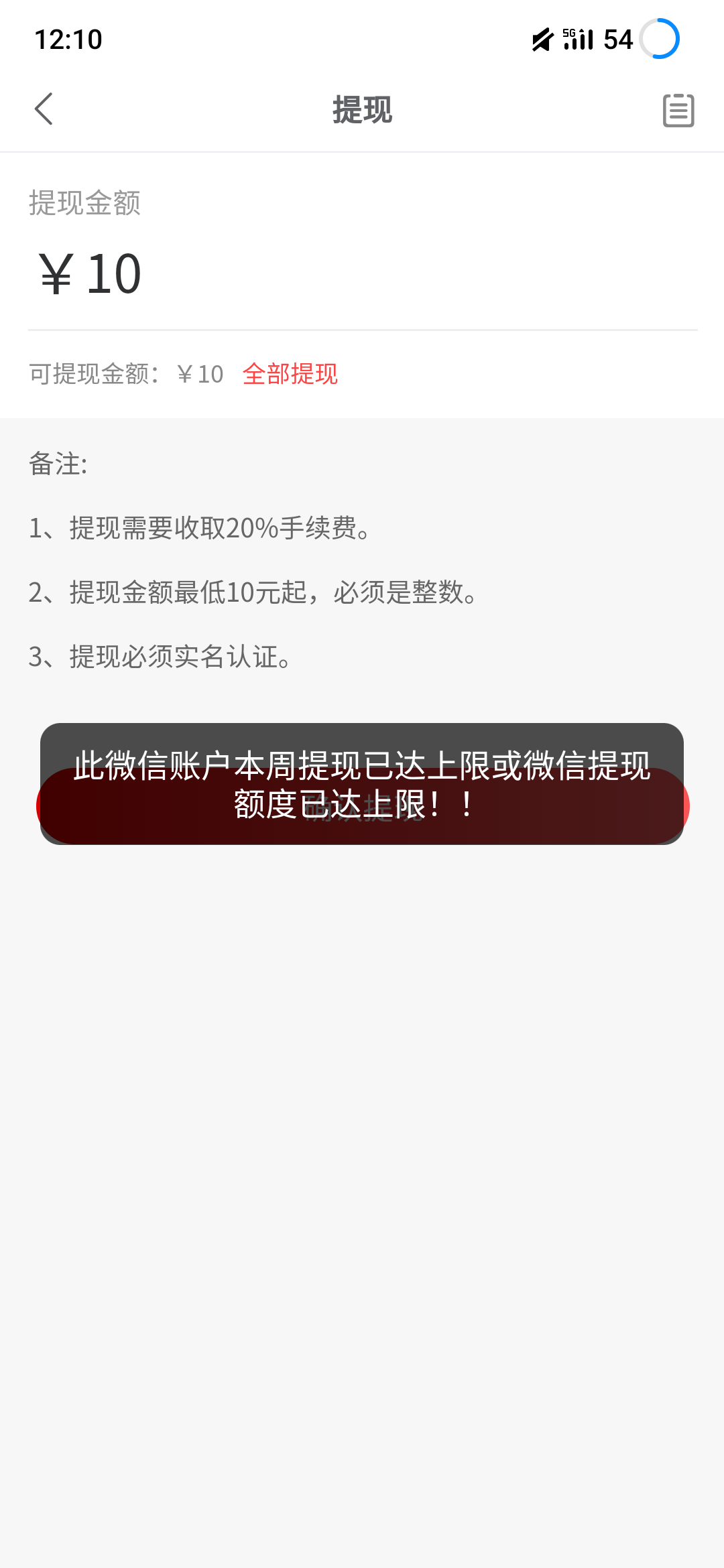Tap 全部提现 to withdraw the full balance

pyautogui.click(x=292, y=375)
